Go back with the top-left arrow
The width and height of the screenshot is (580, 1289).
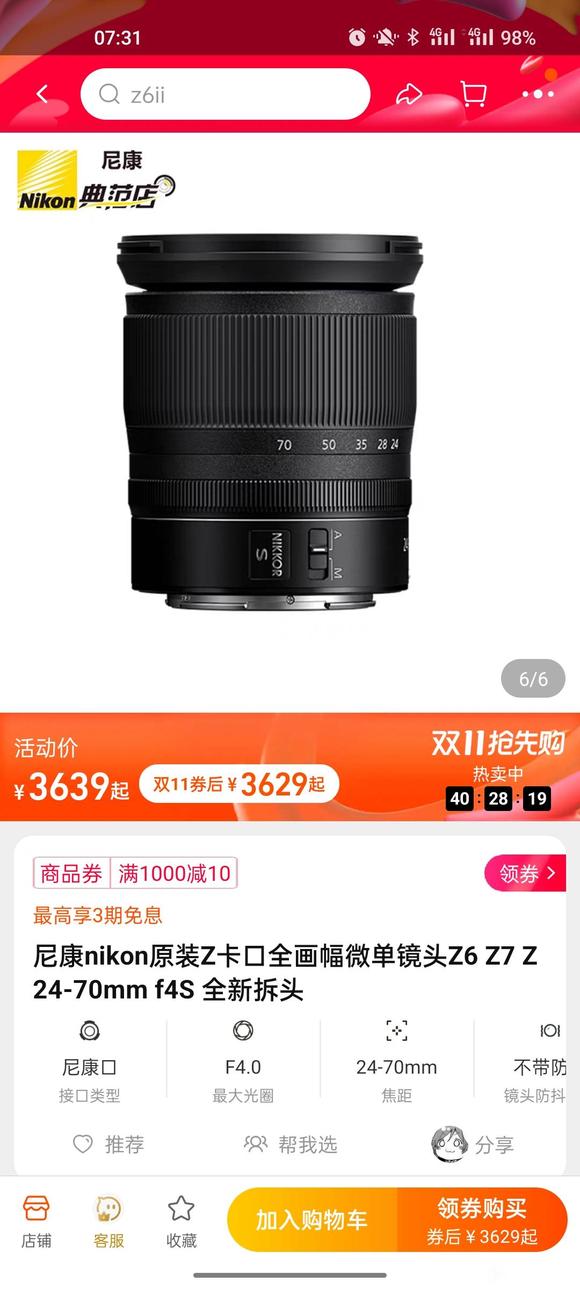point(42,94)
